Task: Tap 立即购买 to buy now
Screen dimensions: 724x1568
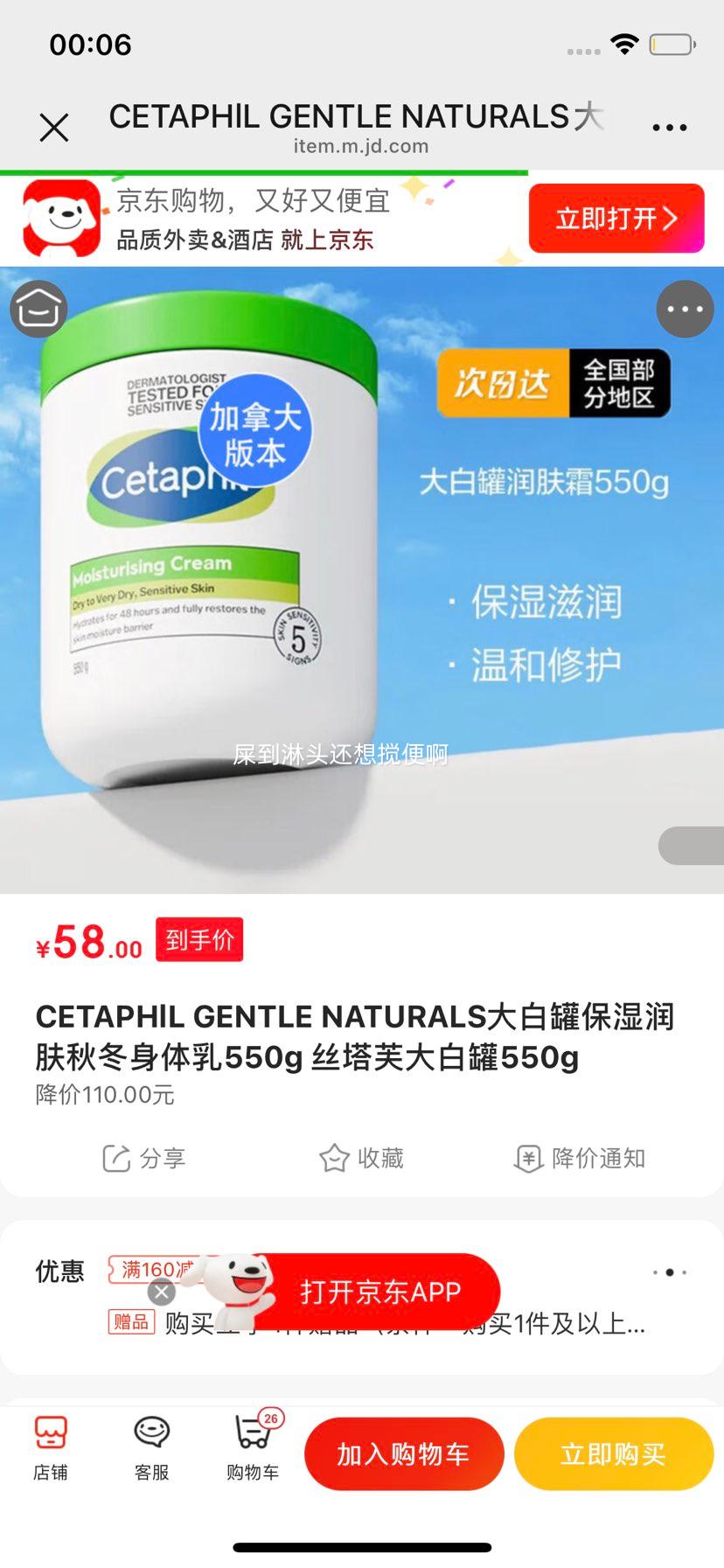Action: pyautogui.click(x=613, y=1453)
